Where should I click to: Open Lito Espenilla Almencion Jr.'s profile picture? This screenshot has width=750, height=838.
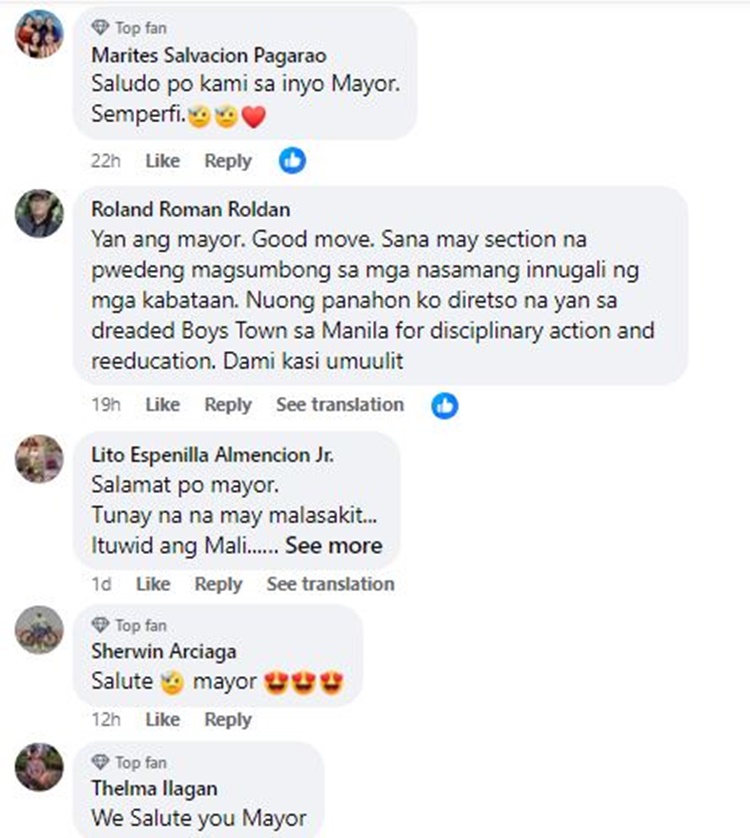coord(40,458)
